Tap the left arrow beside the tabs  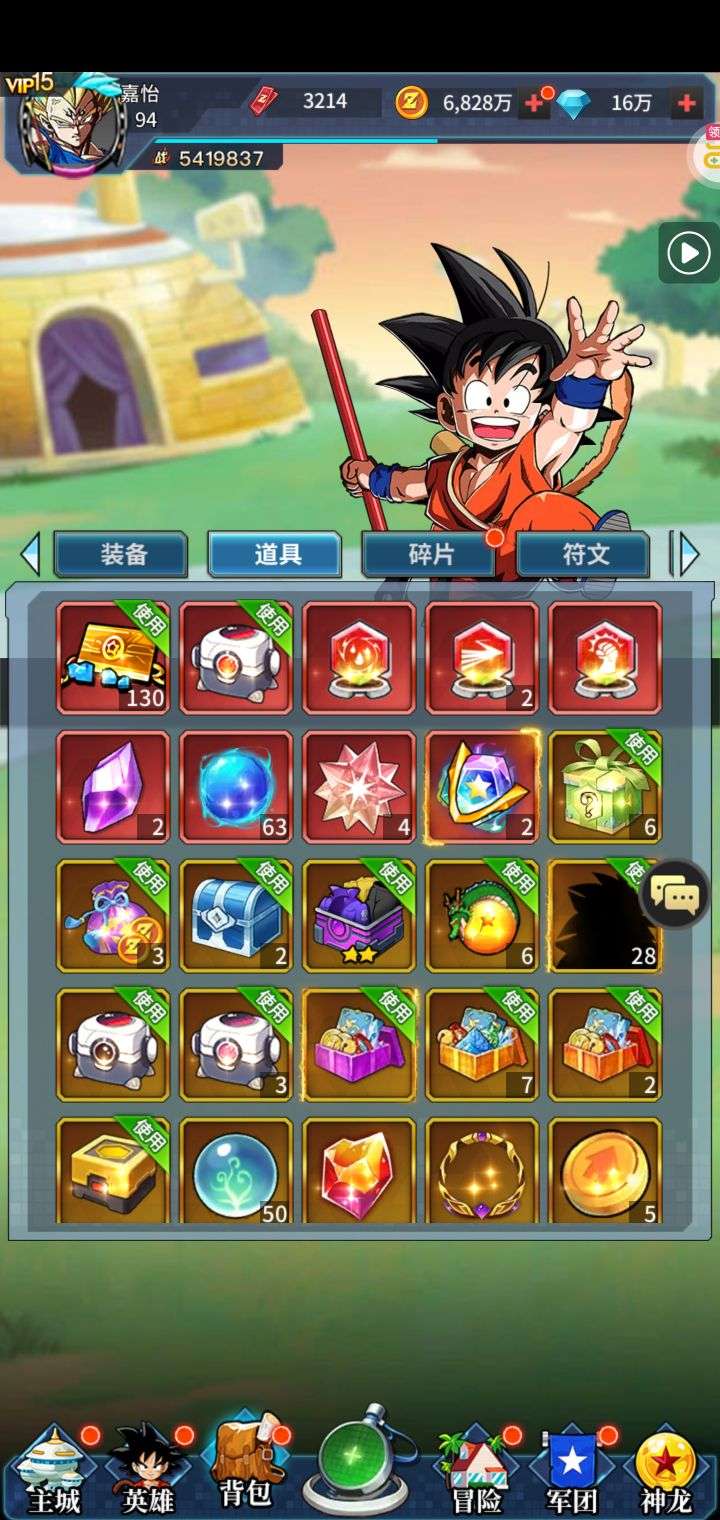30,554
